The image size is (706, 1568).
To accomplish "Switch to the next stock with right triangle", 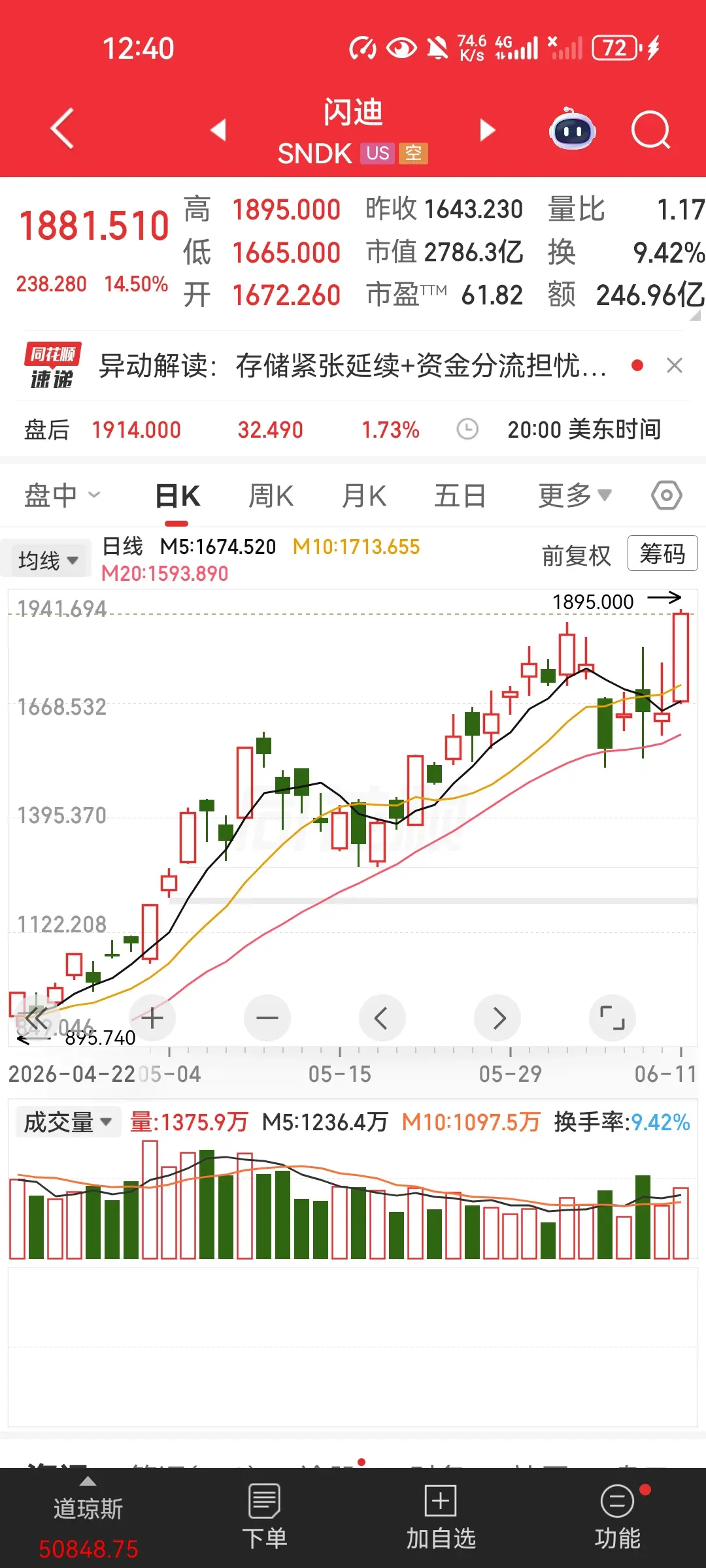I will pyautogui.click(x=487, y=130).
